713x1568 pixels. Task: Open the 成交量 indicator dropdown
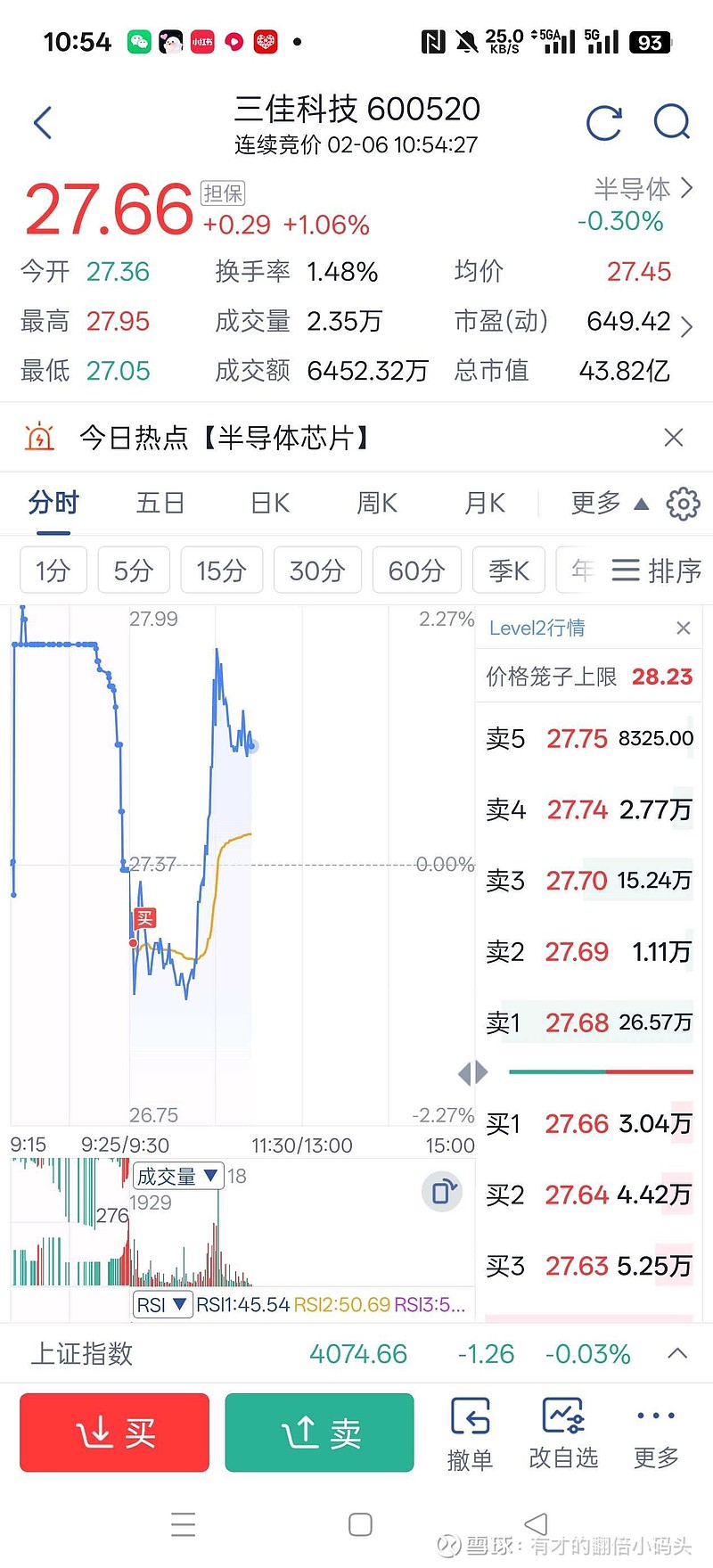[x=177, y=1176]
